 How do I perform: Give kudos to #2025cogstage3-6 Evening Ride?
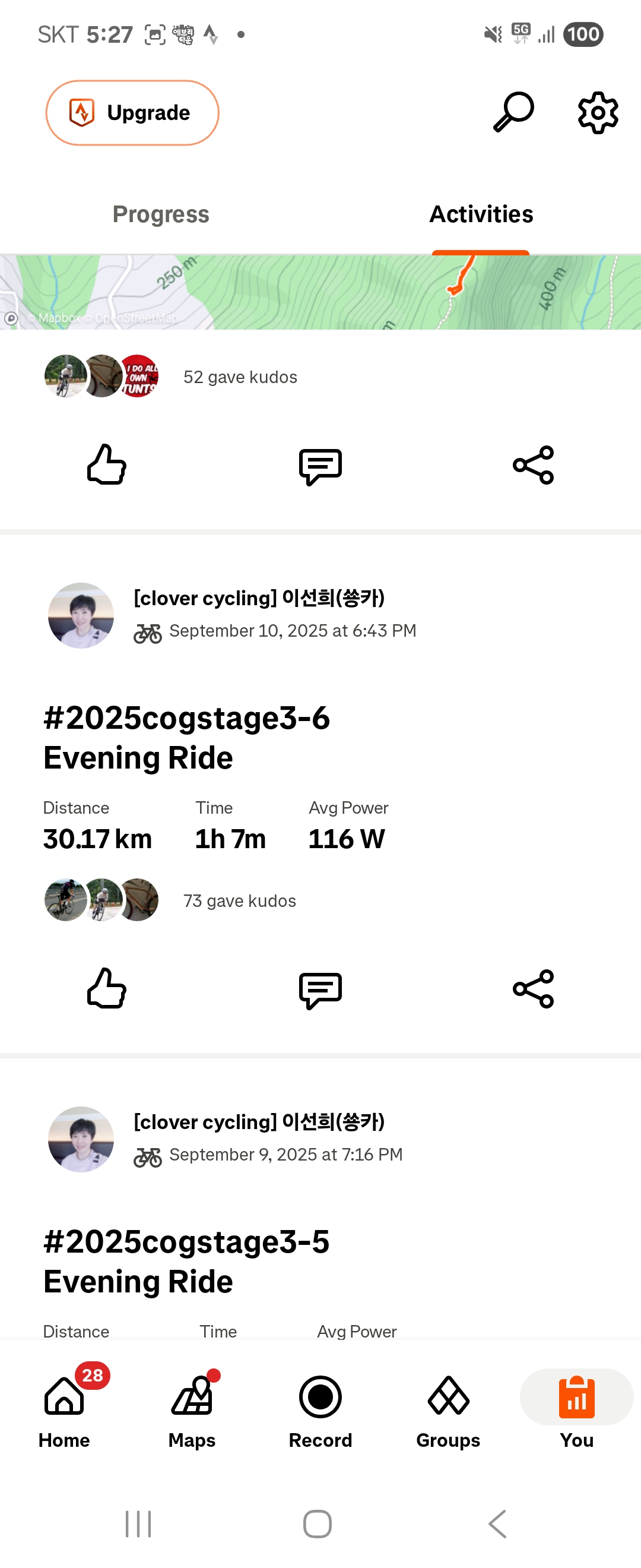(107, 989)
